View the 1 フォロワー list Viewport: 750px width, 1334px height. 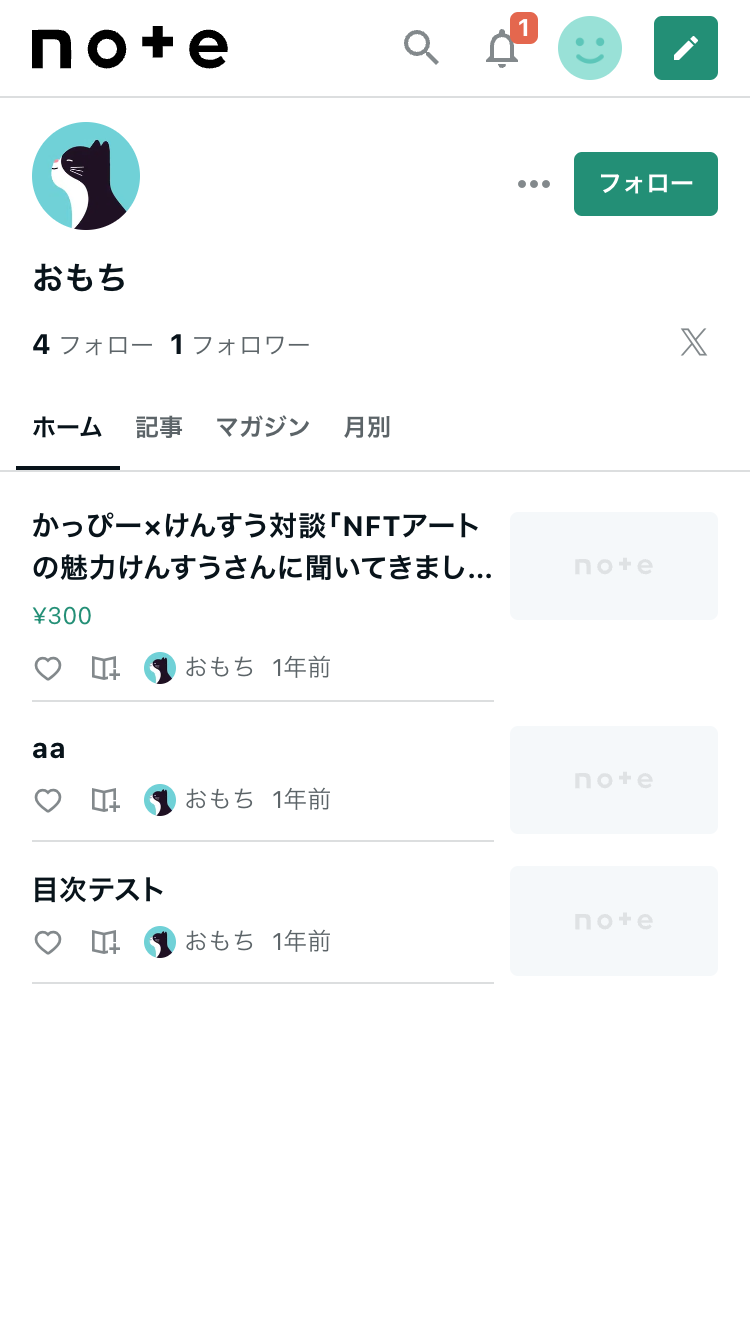240,345
